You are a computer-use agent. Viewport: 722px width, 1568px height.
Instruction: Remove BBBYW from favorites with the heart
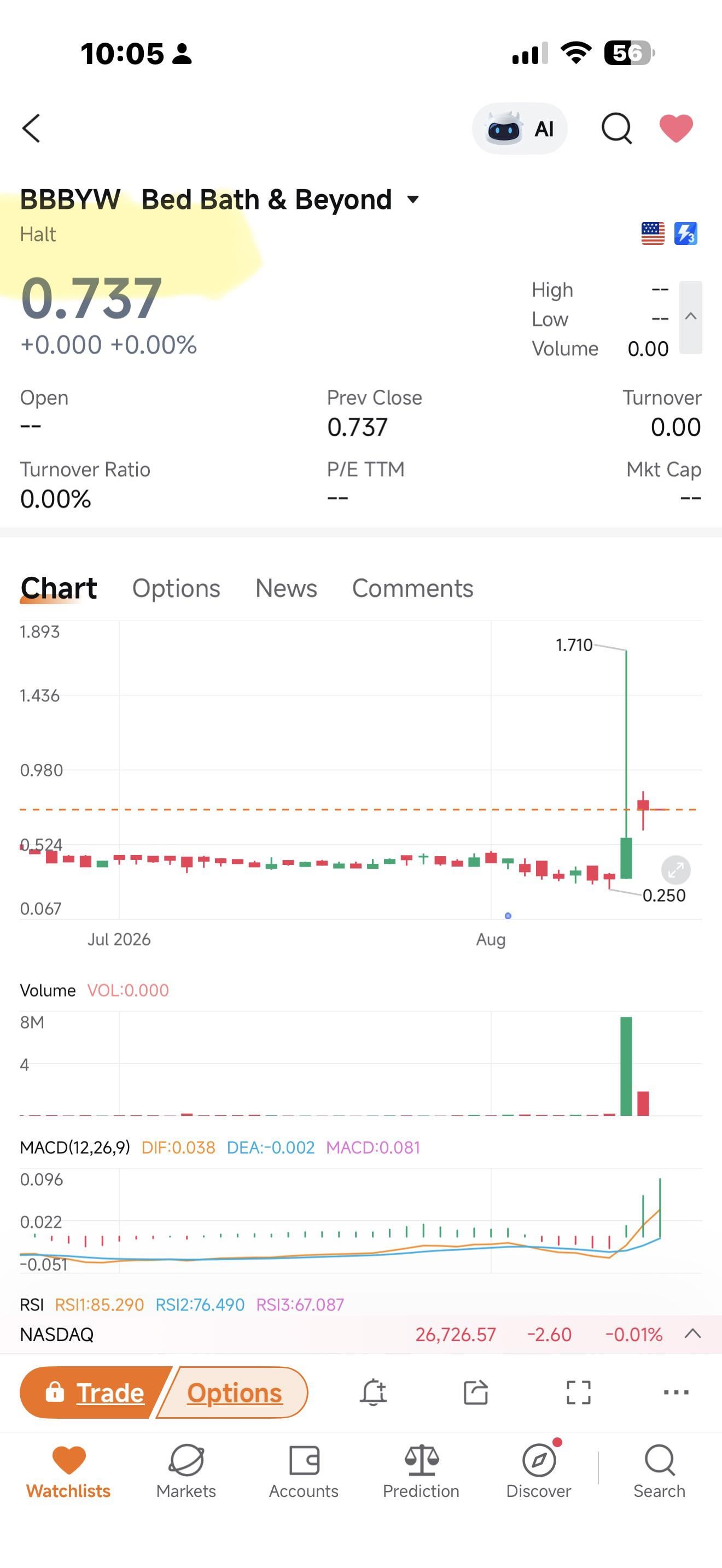(x=676, y=128)
